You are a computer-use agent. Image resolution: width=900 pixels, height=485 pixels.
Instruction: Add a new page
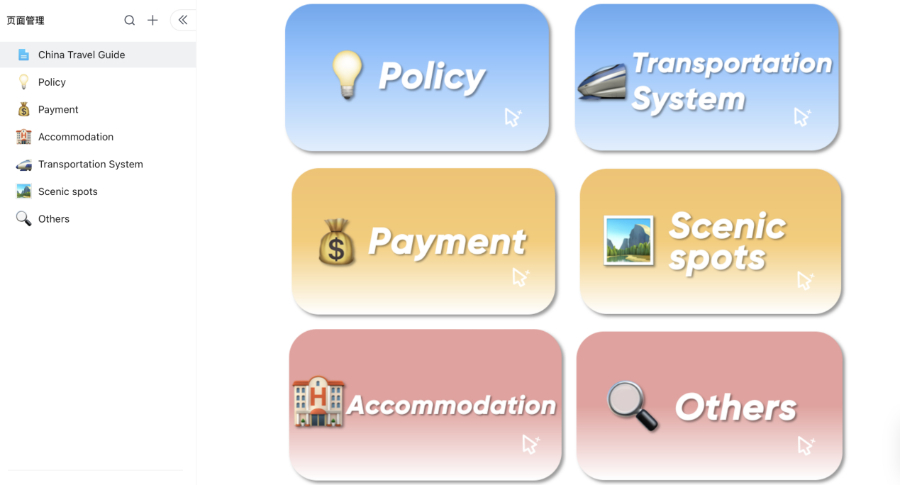(153, 20)
